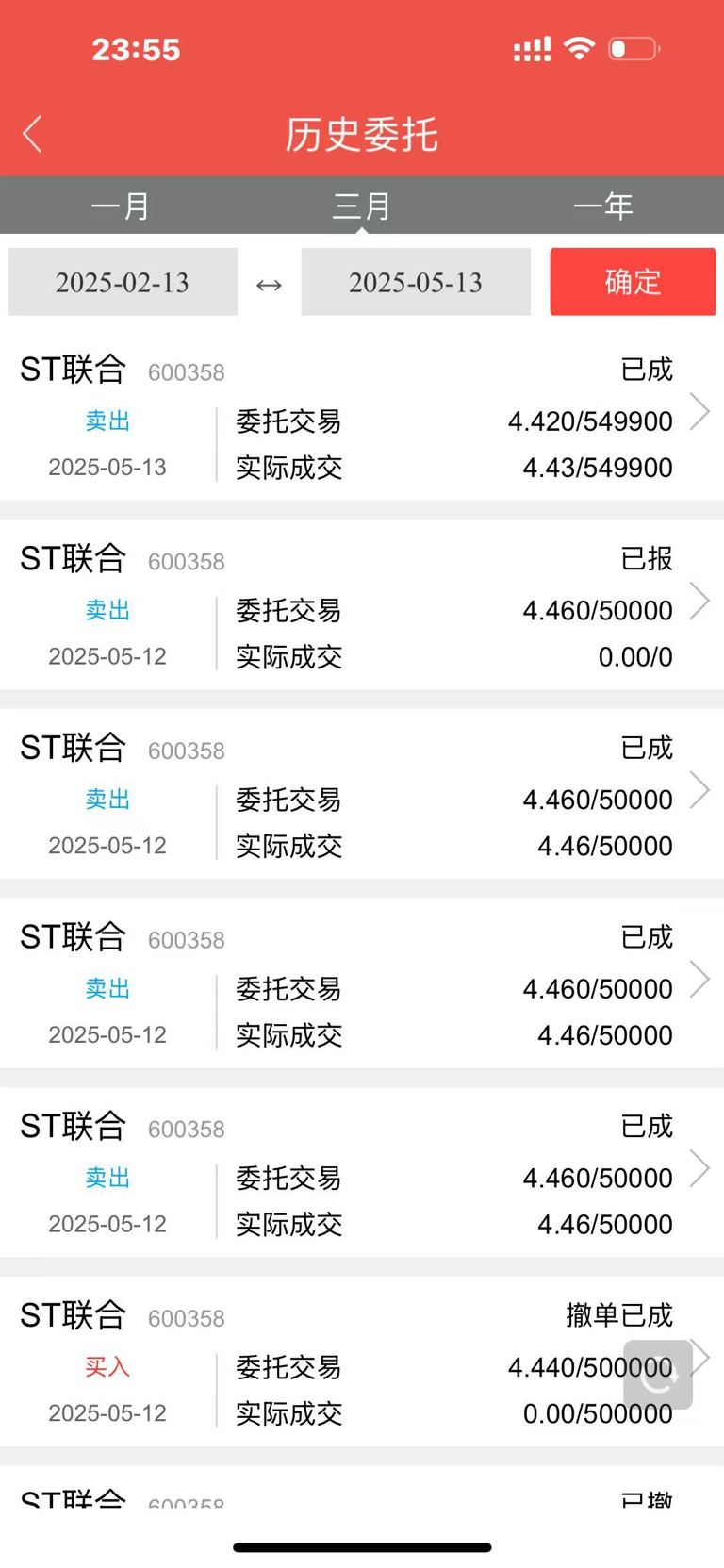
Task: Open the 2025-05-13 sell order for 549900 shares
Action: tap(362, 415)
